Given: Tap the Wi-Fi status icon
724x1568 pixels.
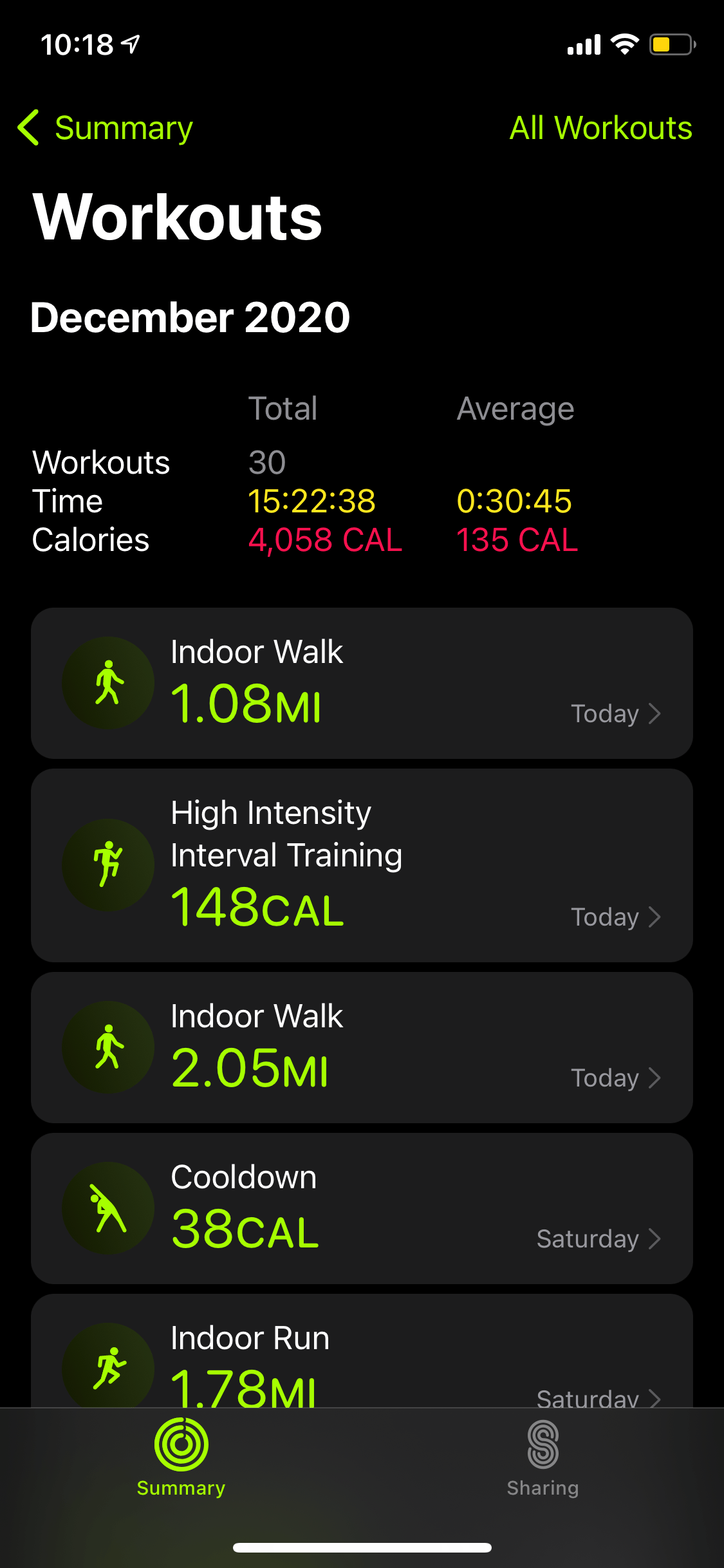Looking at the screenshot, I should 626,44.
